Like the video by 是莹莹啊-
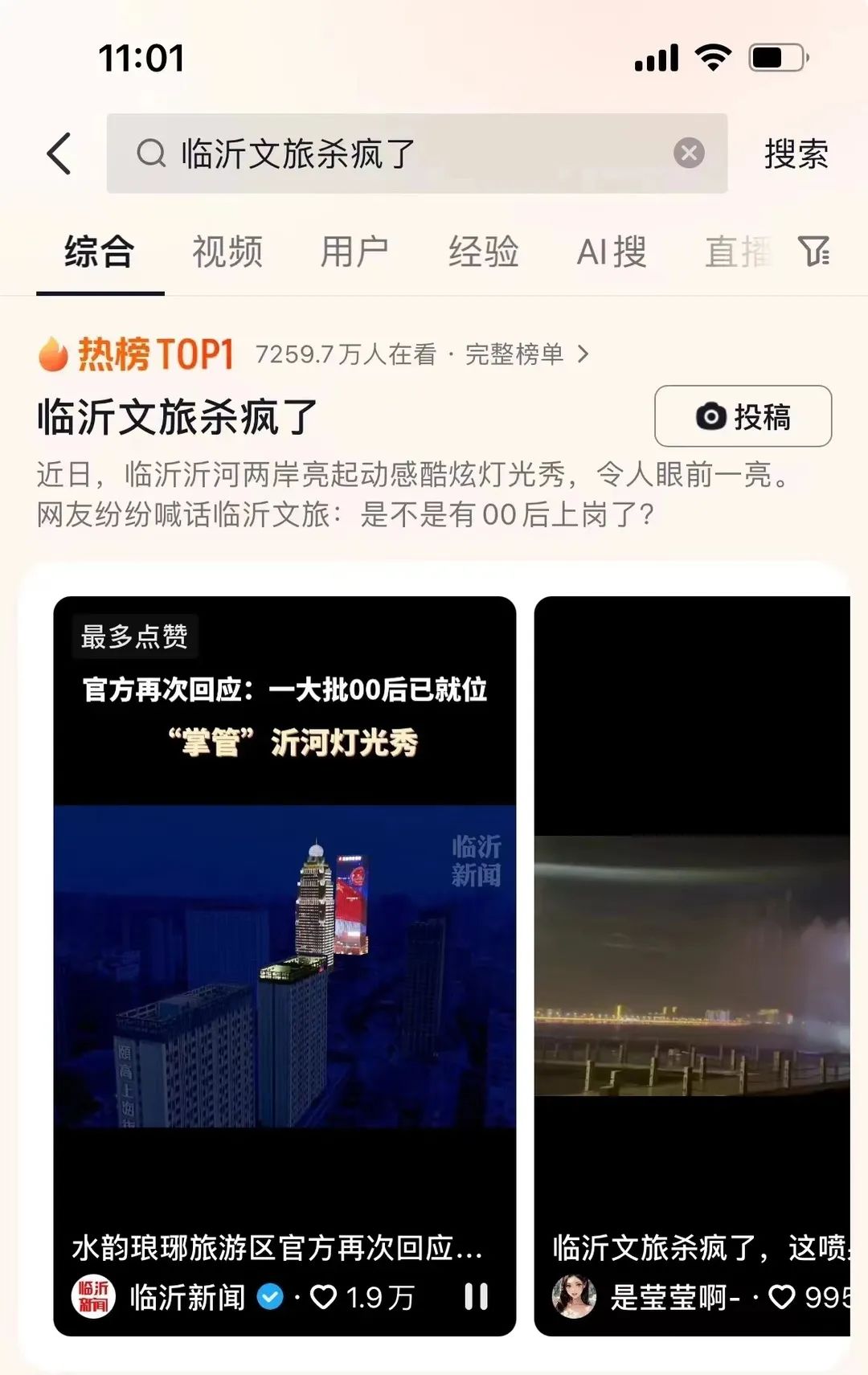This screenshot has height=1375, width=868. 782,1296
